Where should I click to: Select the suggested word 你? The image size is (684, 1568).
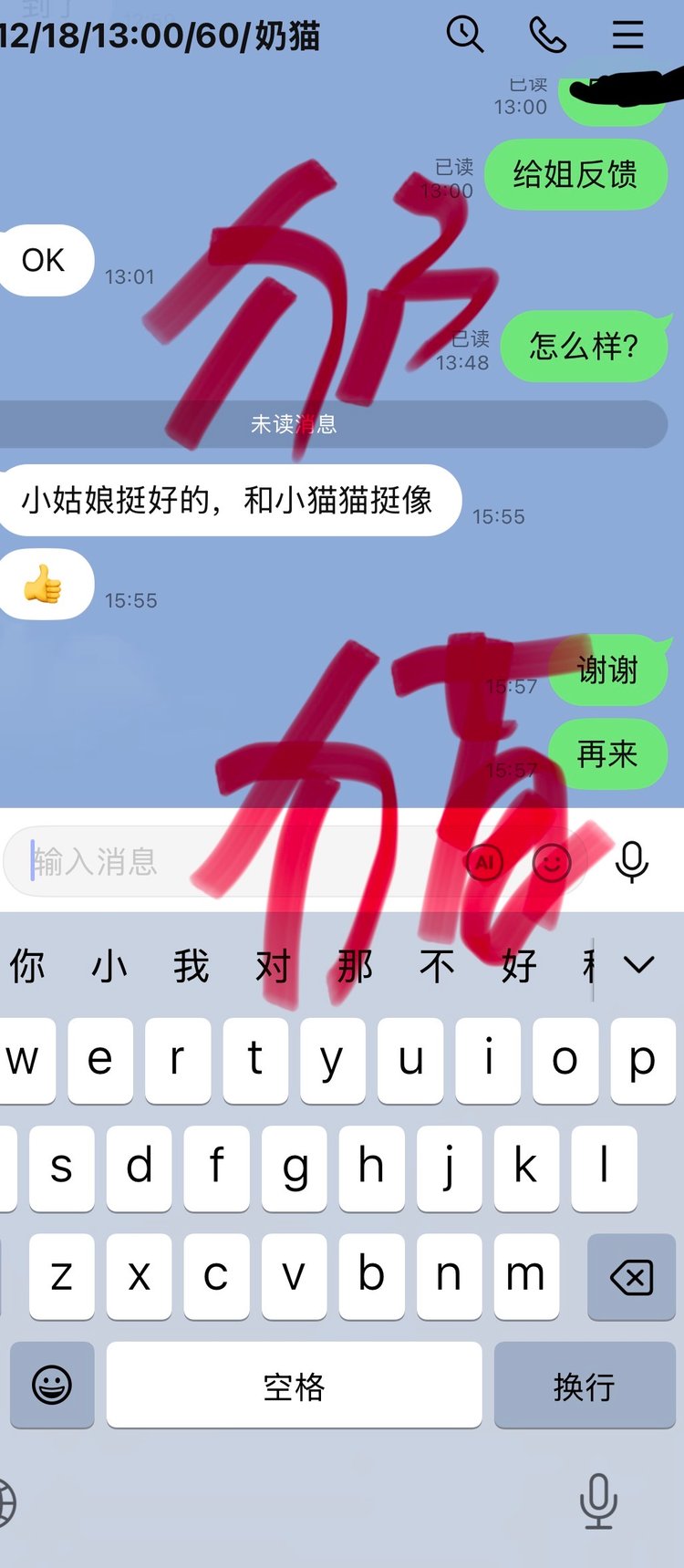[x=27, y=966]
